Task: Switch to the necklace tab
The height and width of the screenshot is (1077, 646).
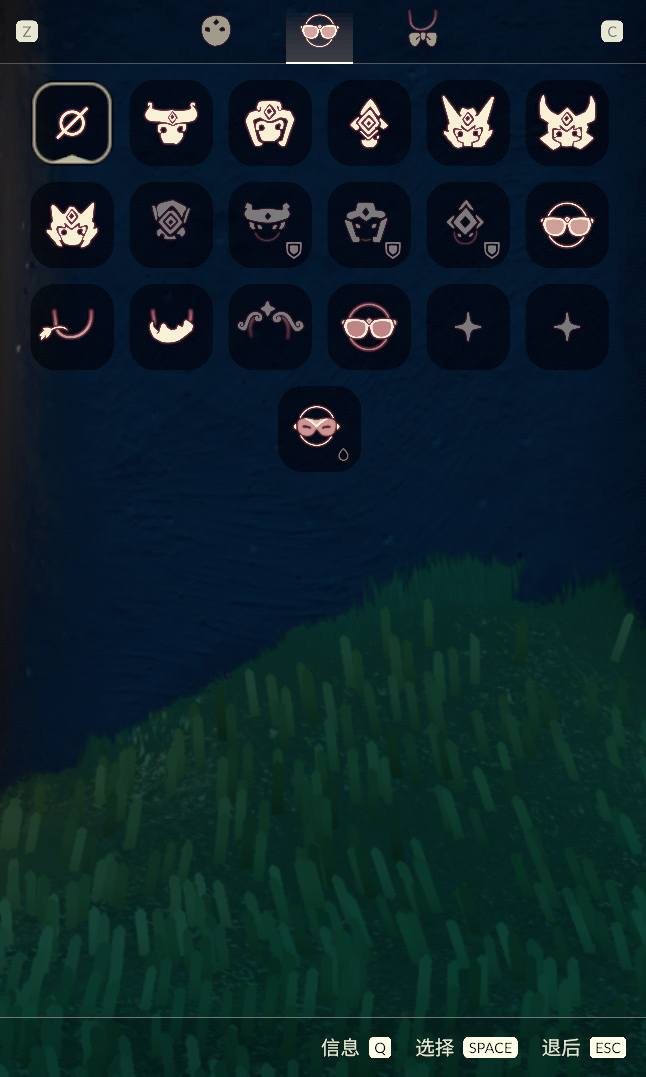Action: coord(423,30)
